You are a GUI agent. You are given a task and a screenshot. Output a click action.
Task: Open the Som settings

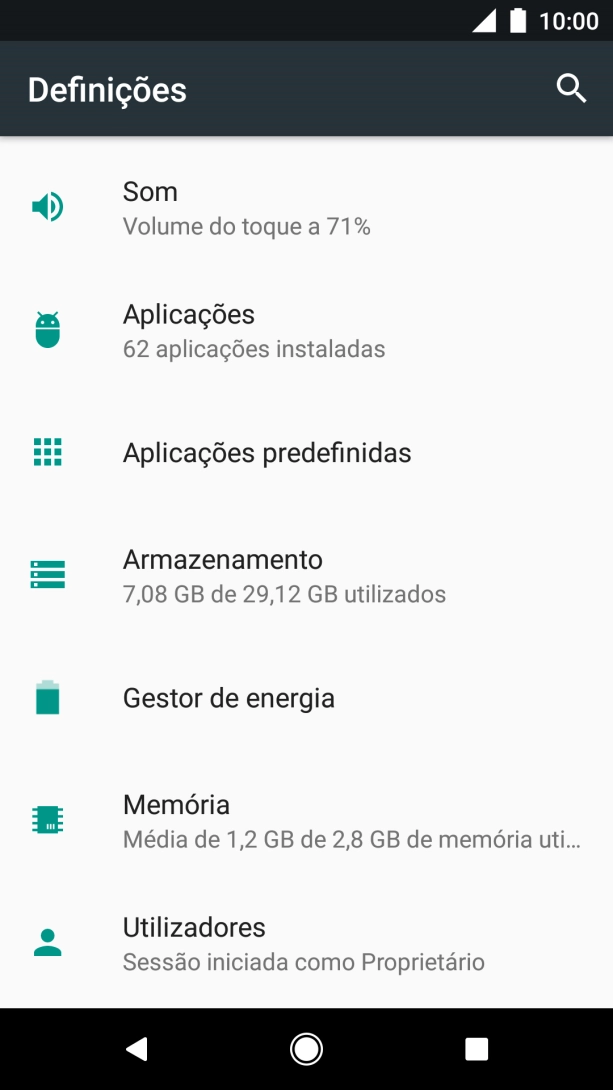(x=306, y=207)
